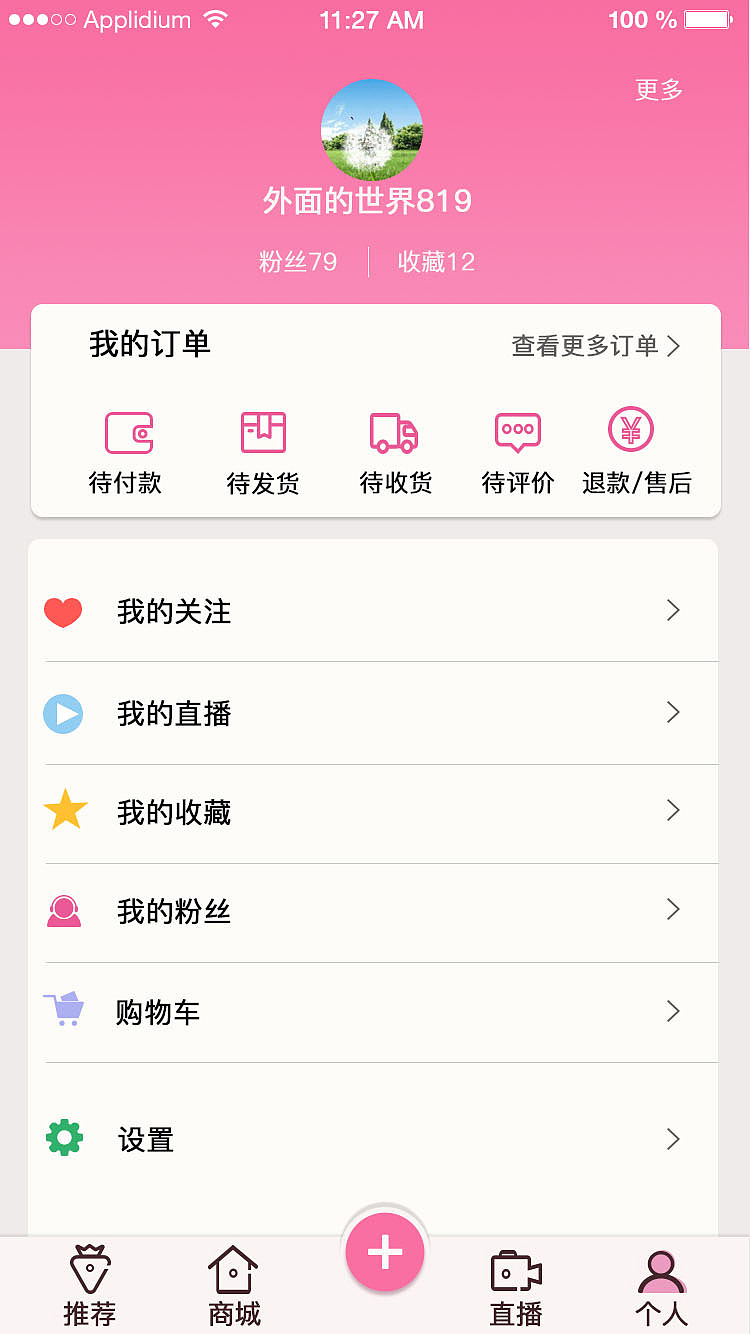Select the 我的直播 play icon
This screenshot has height=1334, width=750.
pos(63,712)
